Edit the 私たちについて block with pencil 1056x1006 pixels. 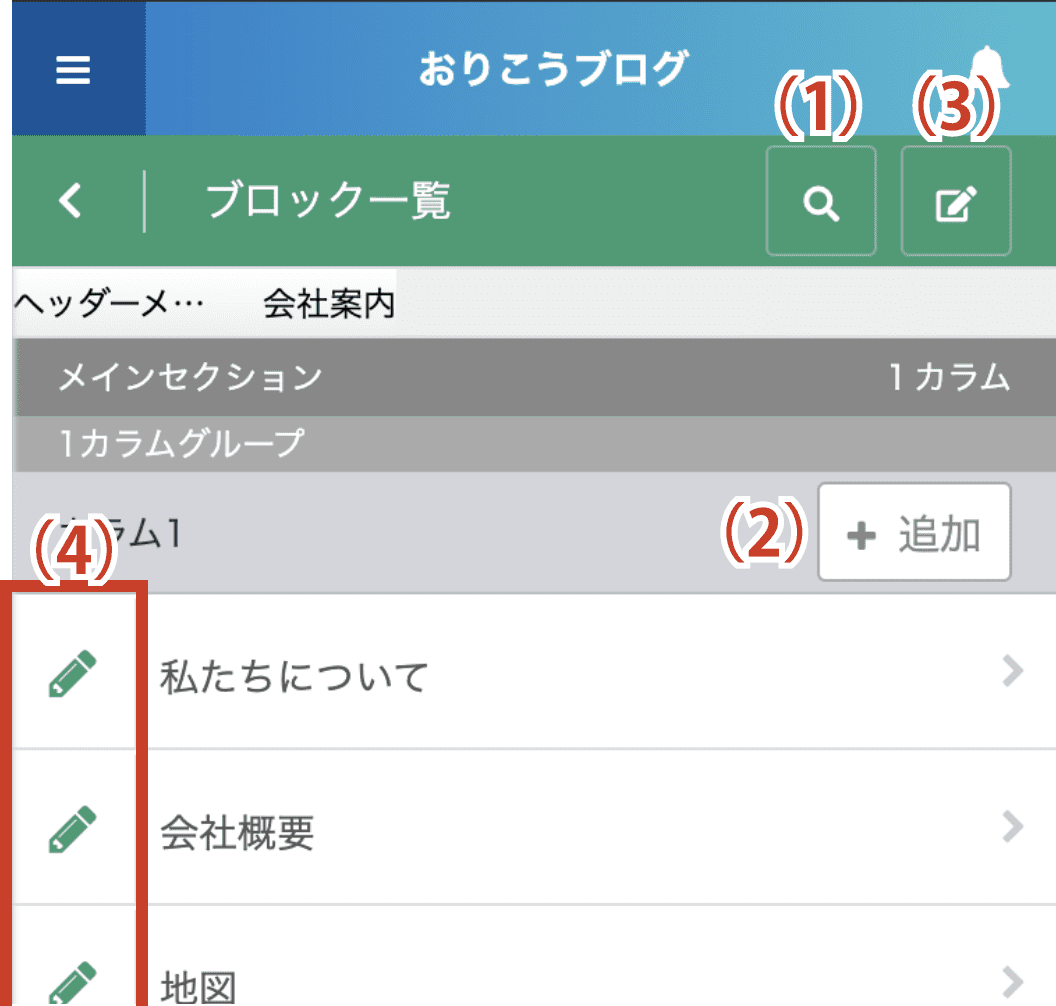point(73,673)
